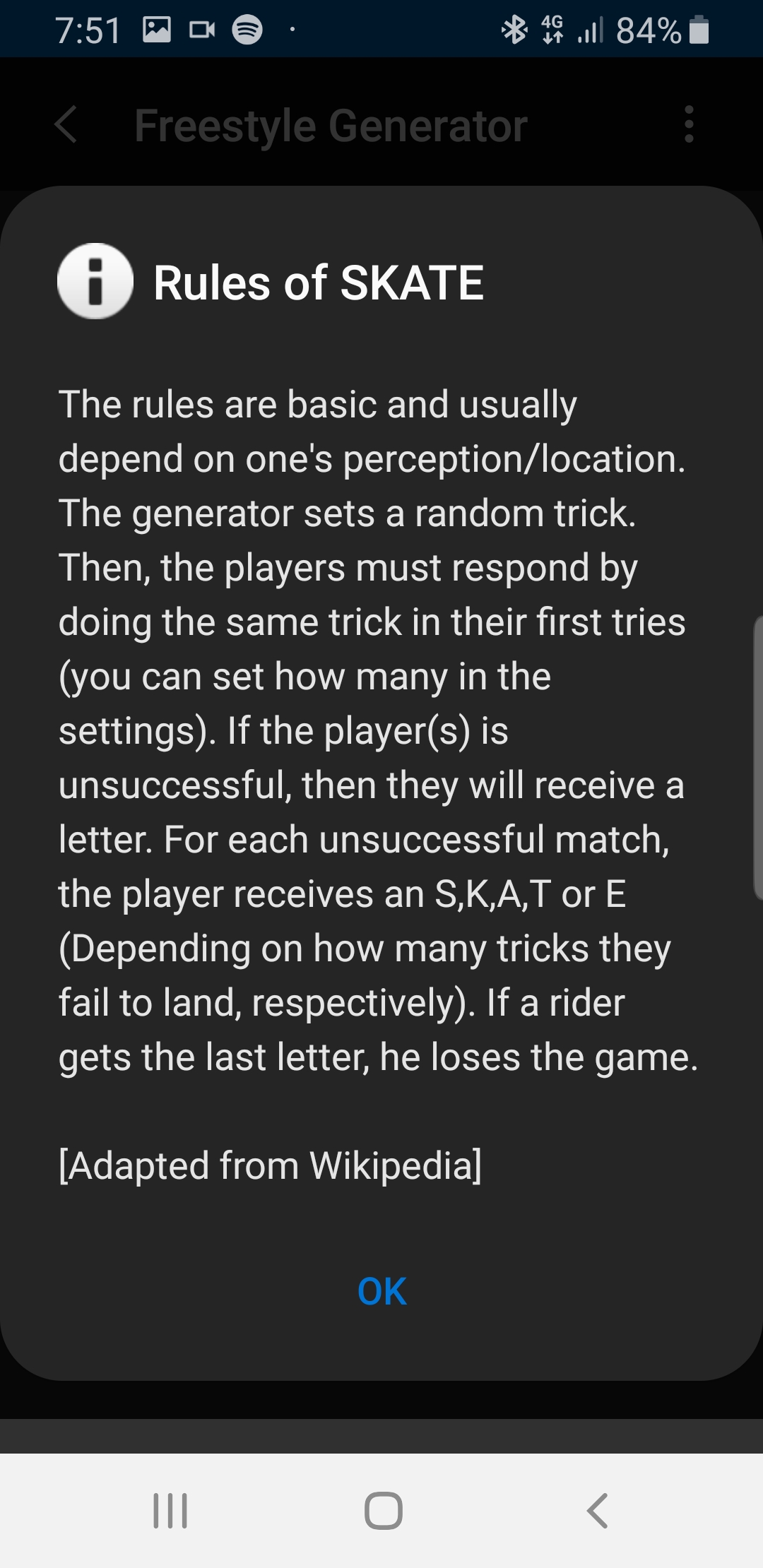This screenshot has height=1568, width=763.
Task: Confirm the Rules of SKATE dialog with OK
Action: click(381, 1291)
